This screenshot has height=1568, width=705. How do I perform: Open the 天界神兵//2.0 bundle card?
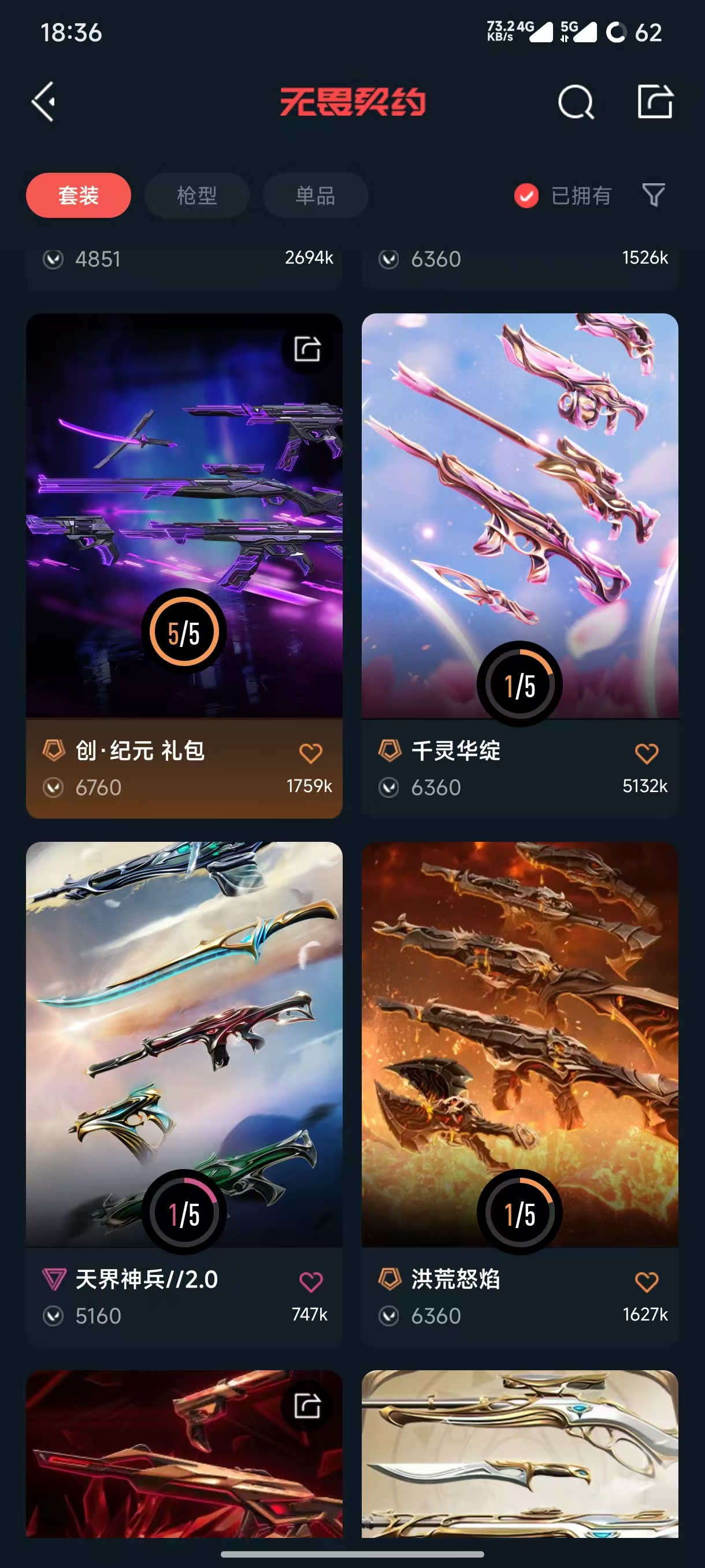tap(184, 1094)
